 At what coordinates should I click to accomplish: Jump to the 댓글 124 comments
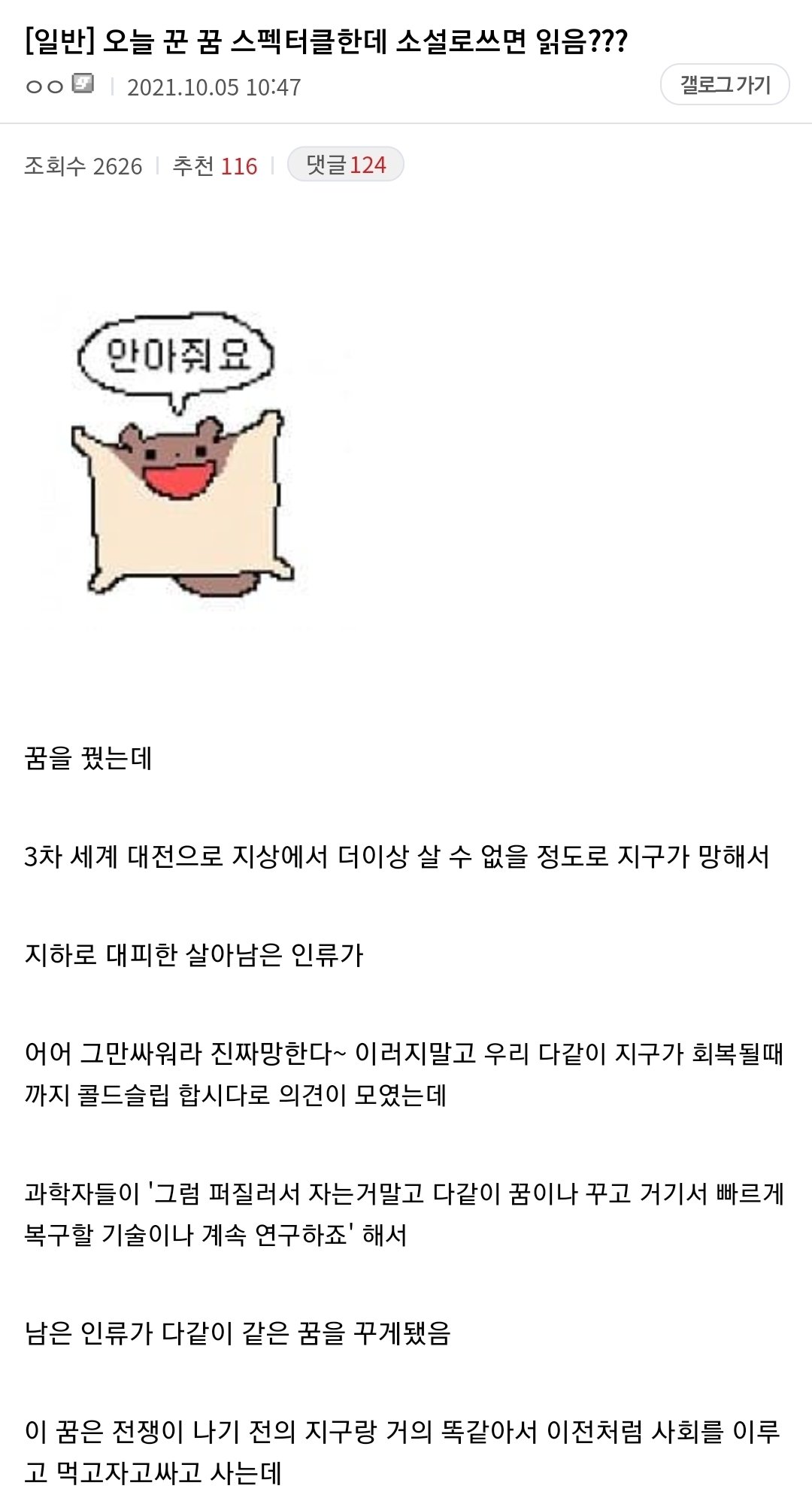click(x=345, y=165)
